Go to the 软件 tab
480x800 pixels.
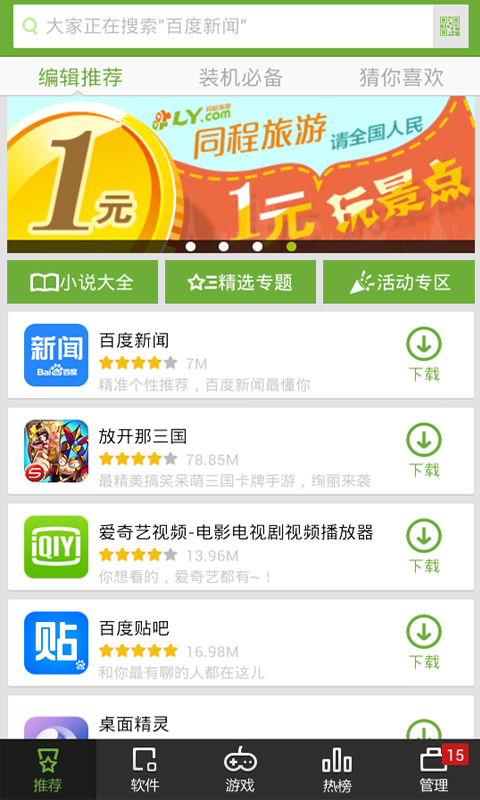point(144,770)
